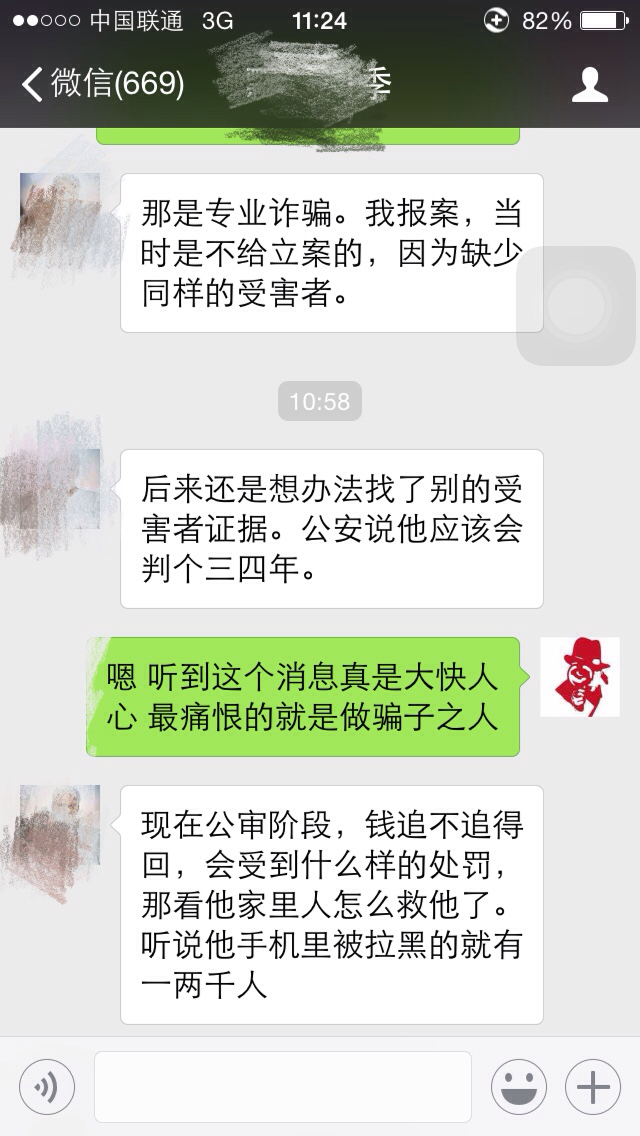Open the plus attachment menu
Screen dimensions: 640x1136
[593, 1086]
